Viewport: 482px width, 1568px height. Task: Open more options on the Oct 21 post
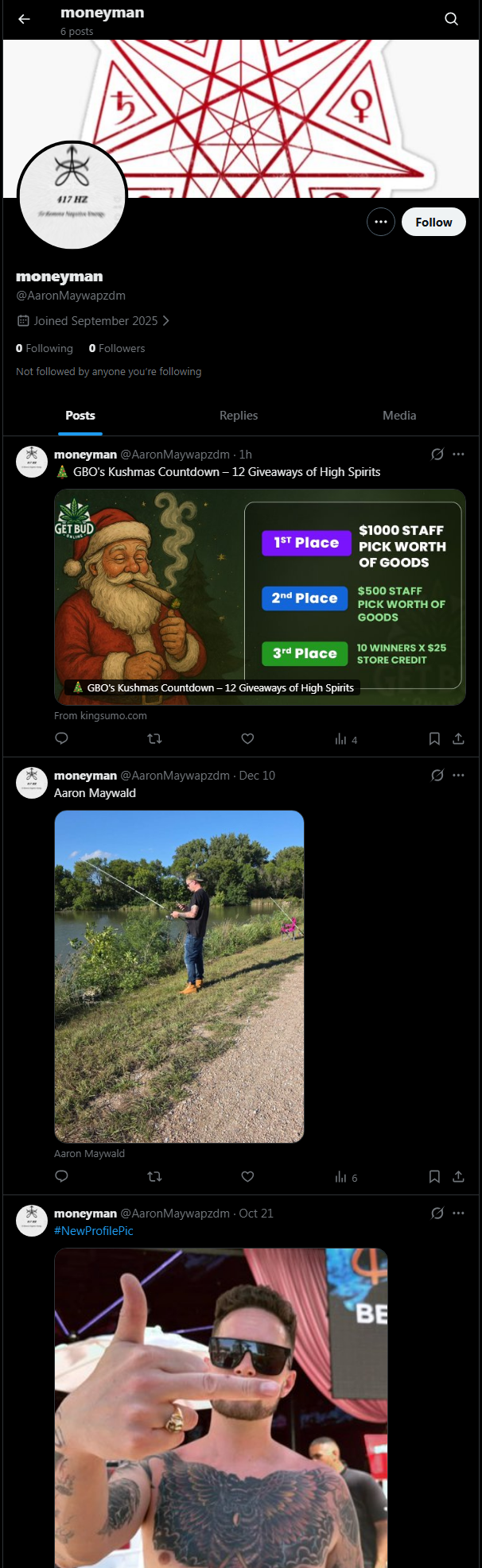coord(458,1214)
